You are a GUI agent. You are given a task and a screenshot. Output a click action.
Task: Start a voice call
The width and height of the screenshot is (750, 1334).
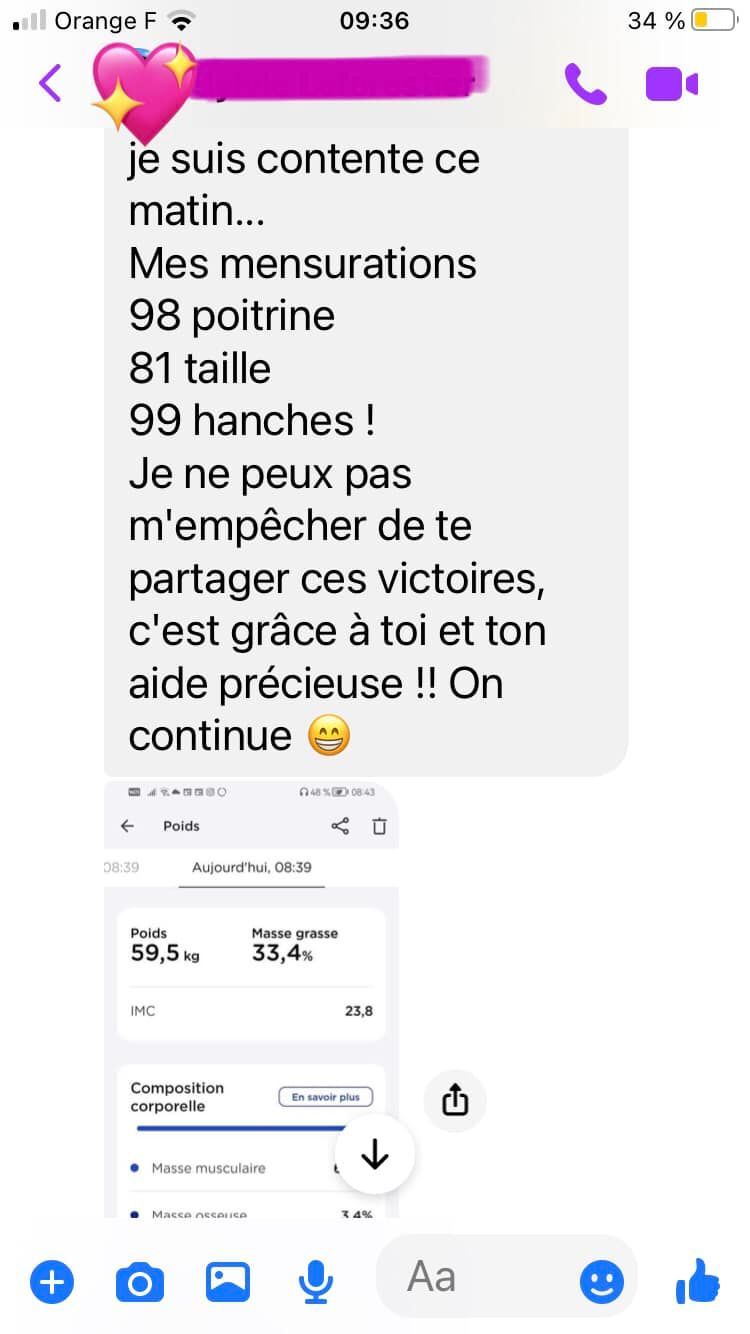(x=585, y=84)
